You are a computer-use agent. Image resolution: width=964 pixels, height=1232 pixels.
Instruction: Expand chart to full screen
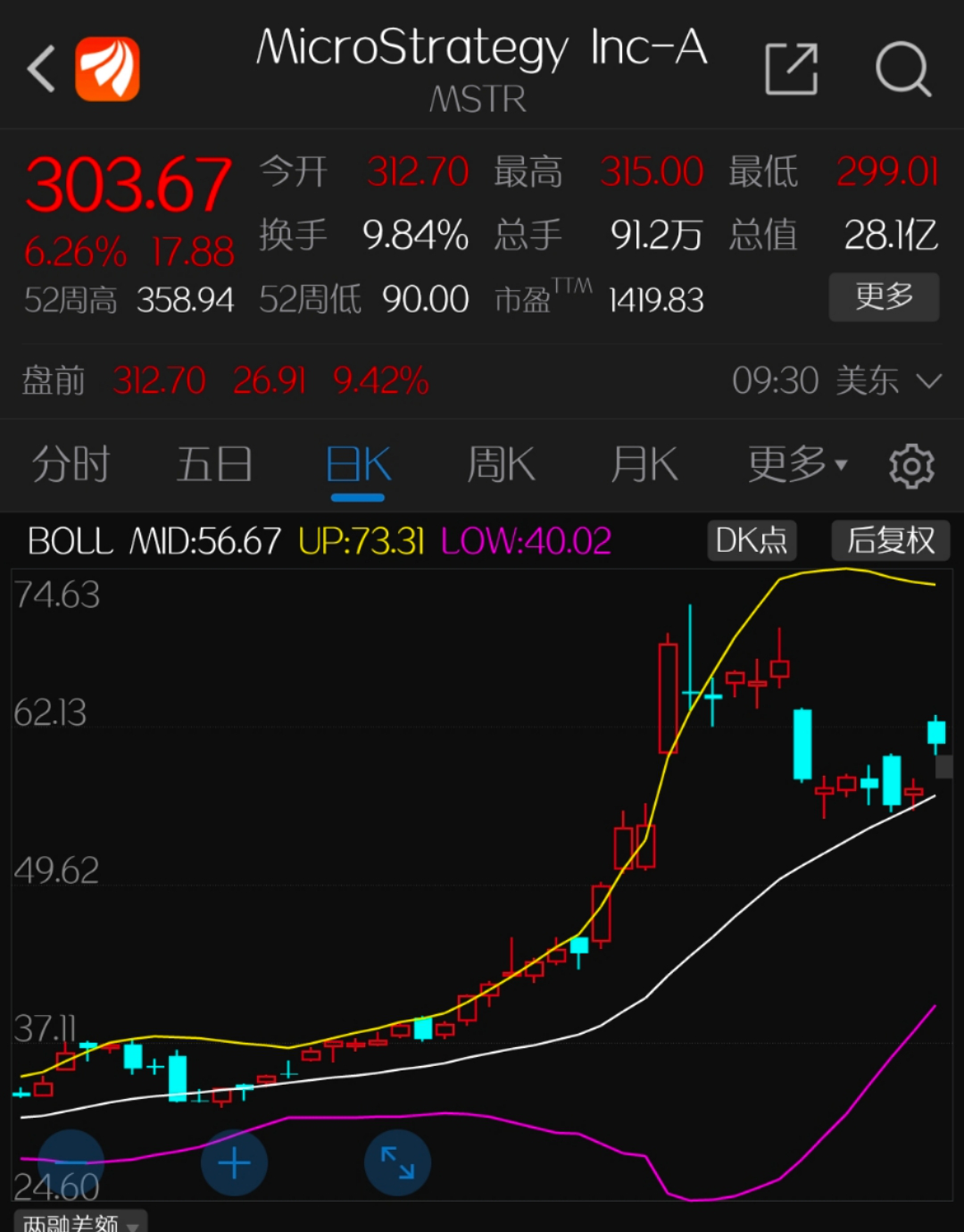[397, 1162]
